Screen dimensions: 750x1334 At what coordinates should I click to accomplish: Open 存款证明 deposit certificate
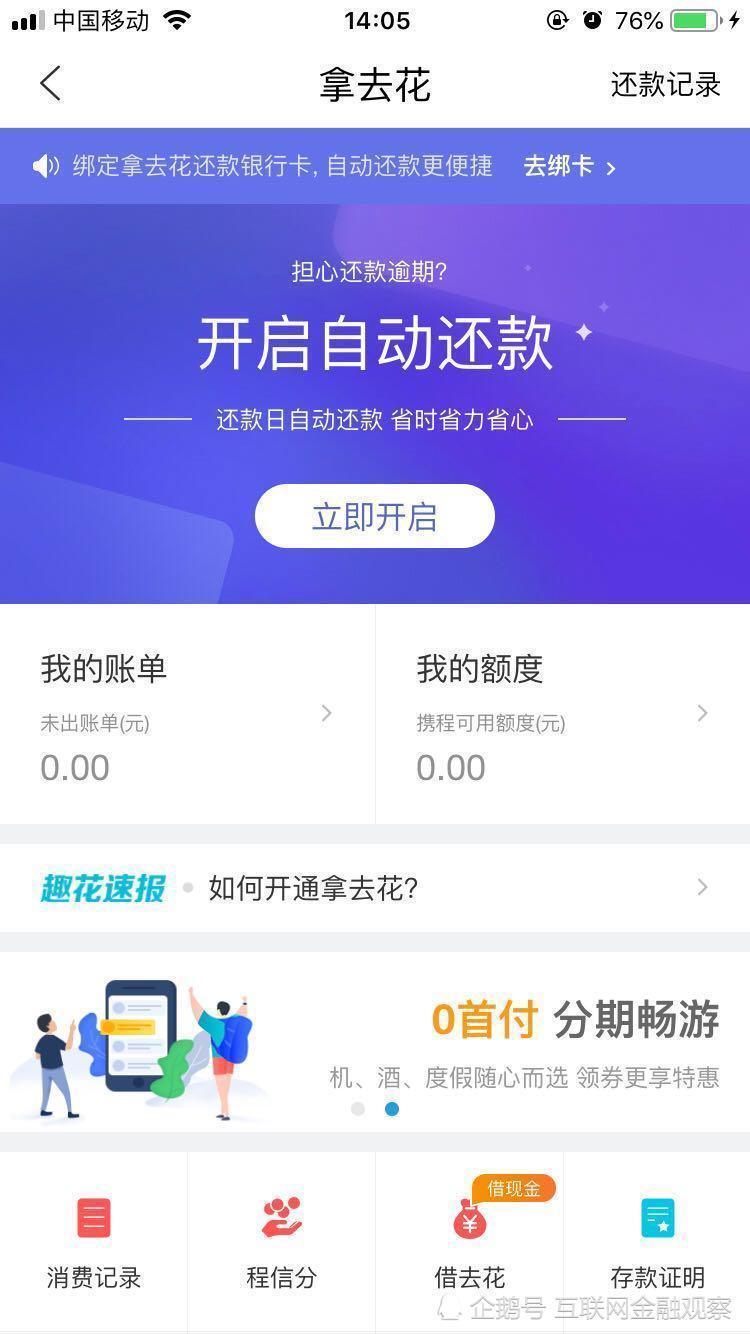click(657, 1242)
